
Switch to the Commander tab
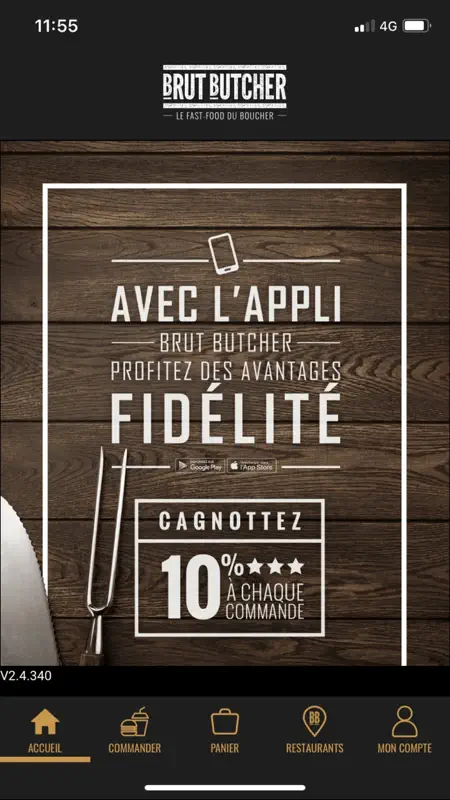[135, 731]
